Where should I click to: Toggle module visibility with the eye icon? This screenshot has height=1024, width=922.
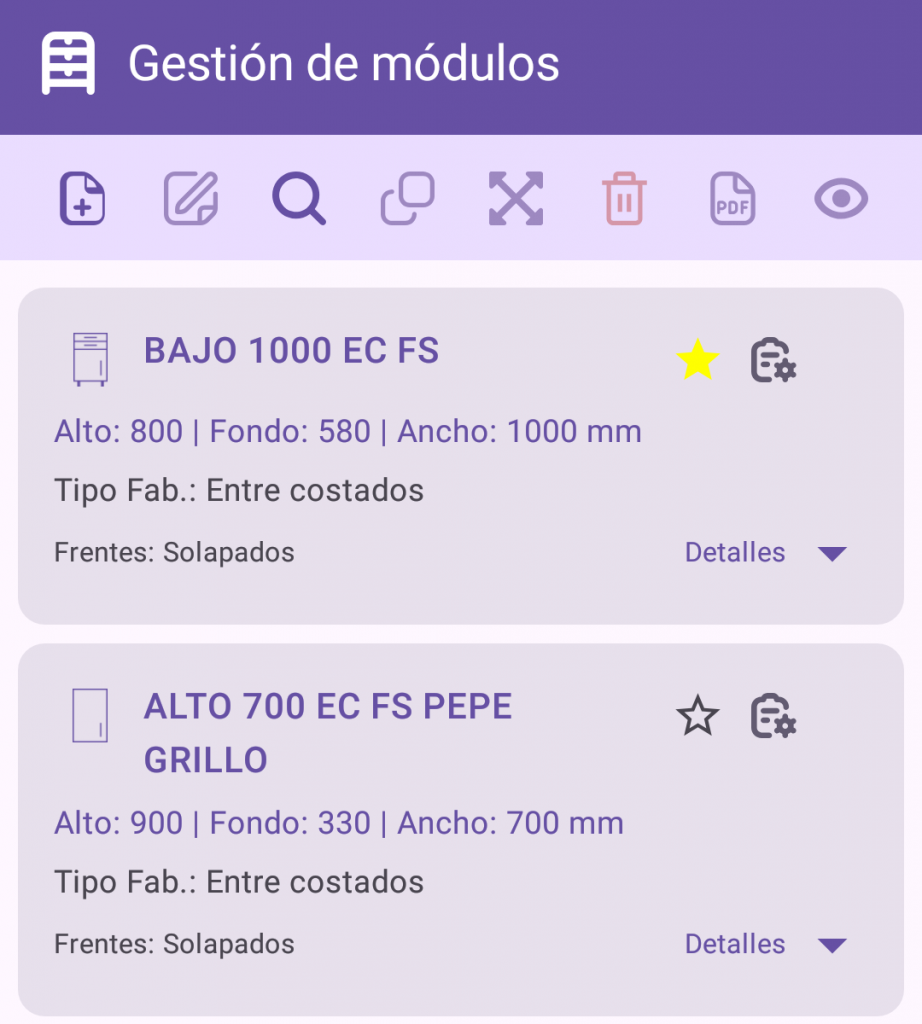840,198
